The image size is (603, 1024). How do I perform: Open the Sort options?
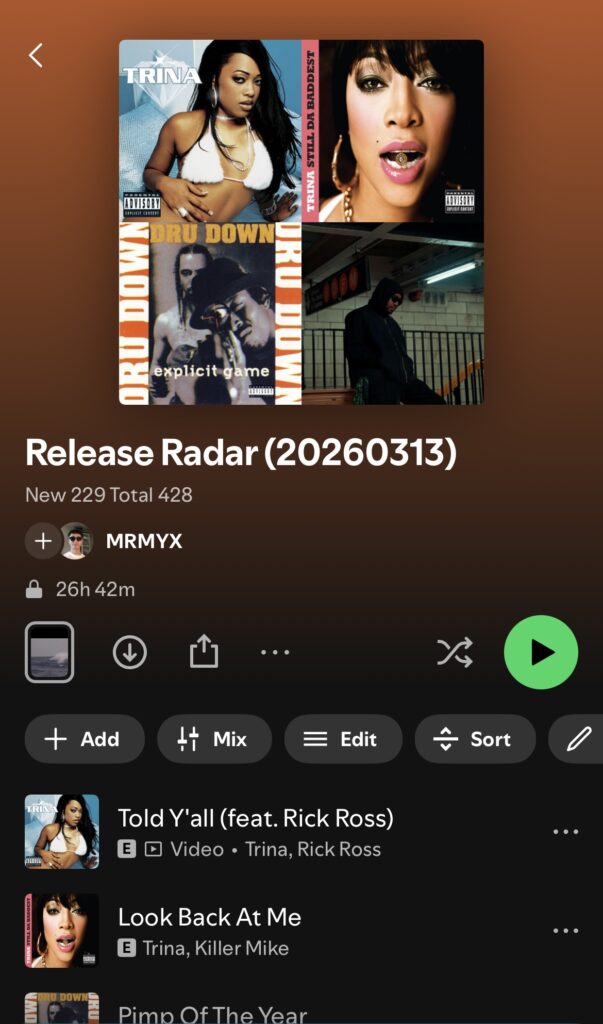(474, 739)
